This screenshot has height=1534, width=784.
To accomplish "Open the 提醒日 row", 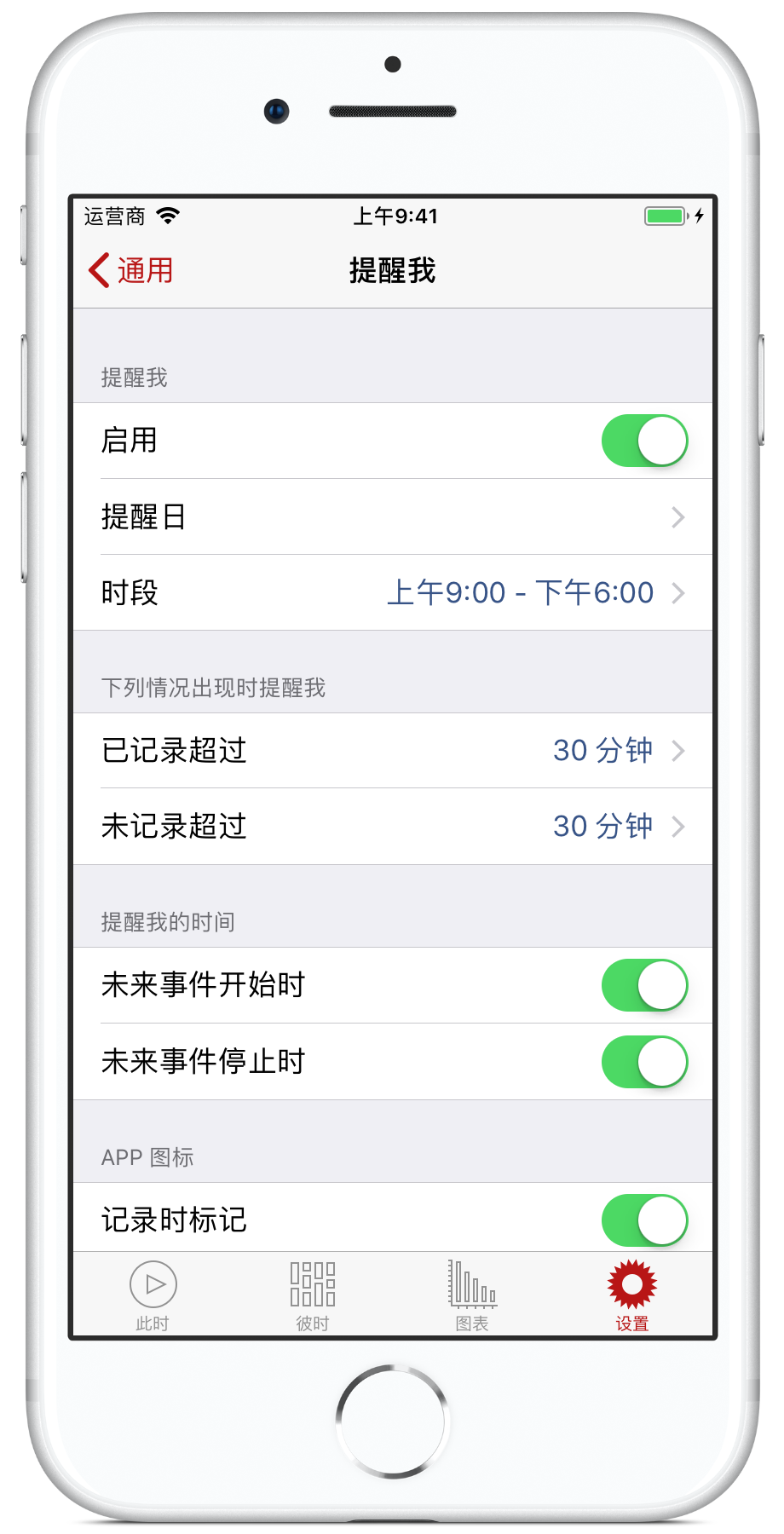I will pyautogui.click(x=393, y=517).
